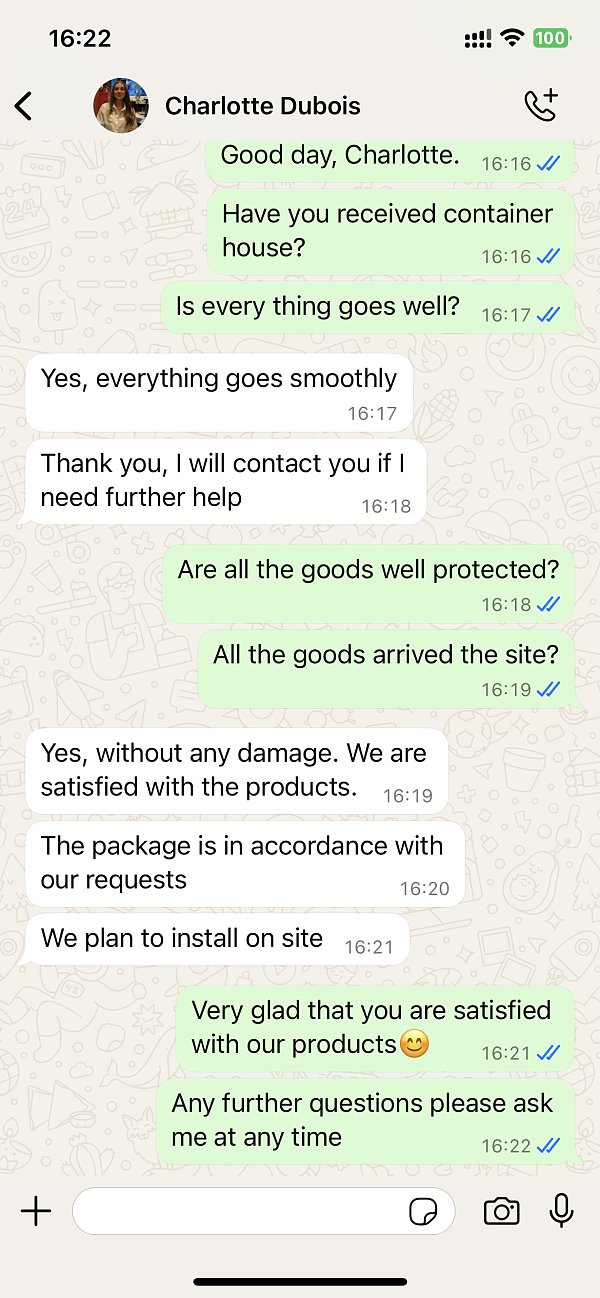Open the plus attachment menu
Image resolution: width=600 pixels, height=1298 pixels.
coord(36,1212)
